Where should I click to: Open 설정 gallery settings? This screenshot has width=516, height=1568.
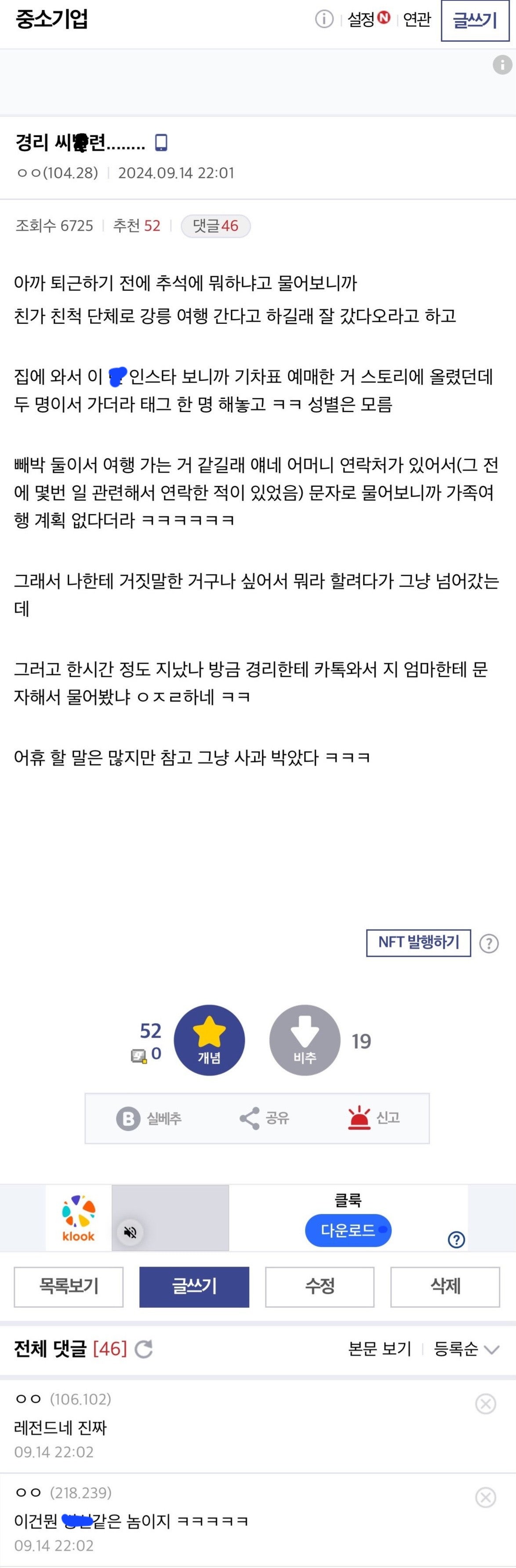[x=367, y=19]
